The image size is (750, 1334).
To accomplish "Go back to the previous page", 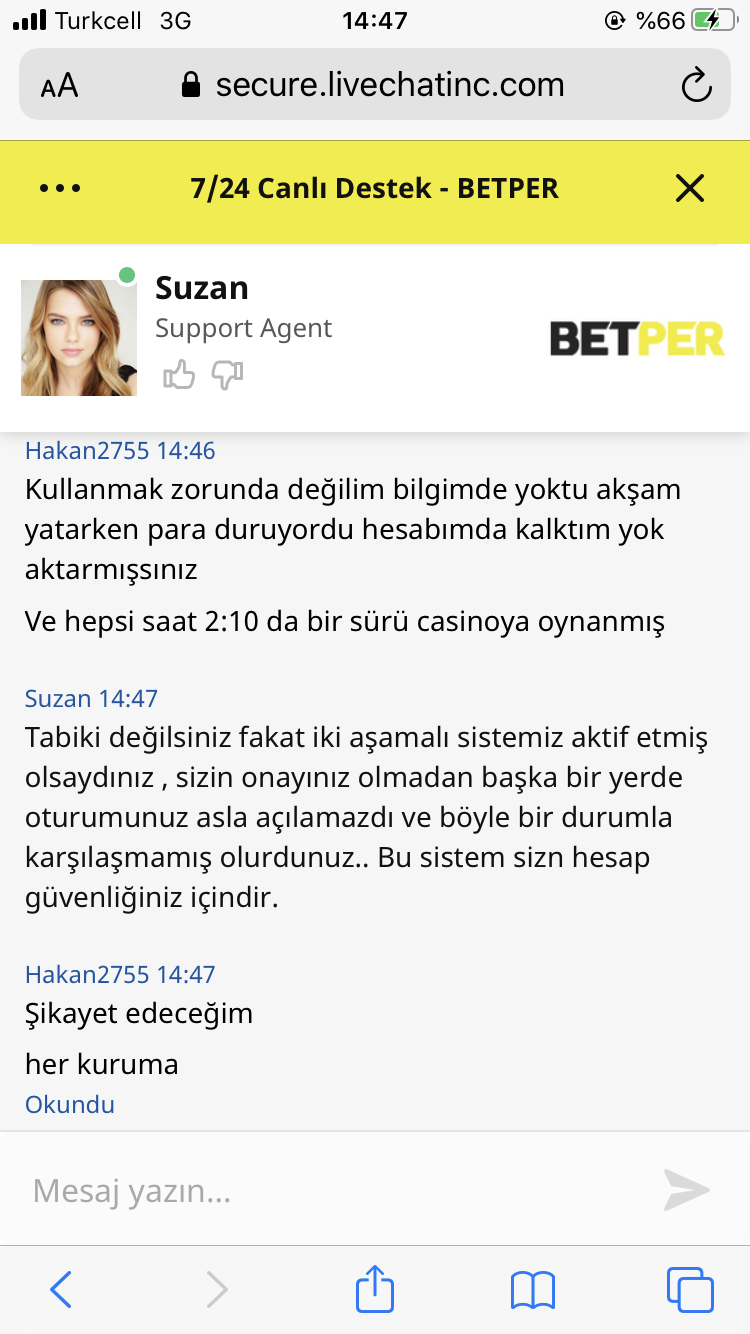I will pyautogui.click(x=61, y=1289).
